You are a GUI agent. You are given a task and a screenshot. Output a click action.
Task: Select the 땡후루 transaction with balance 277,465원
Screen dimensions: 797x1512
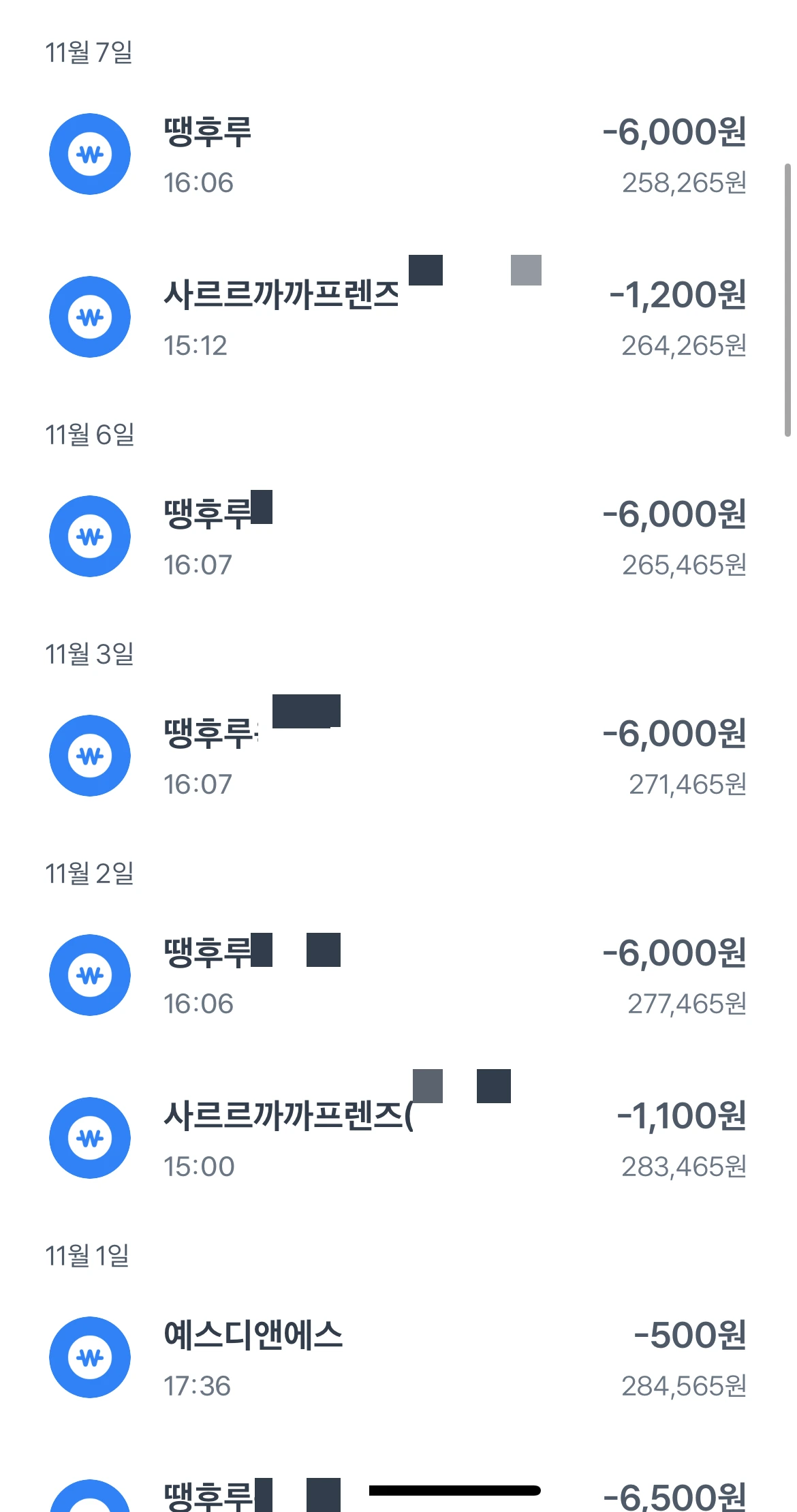point(398,976)
